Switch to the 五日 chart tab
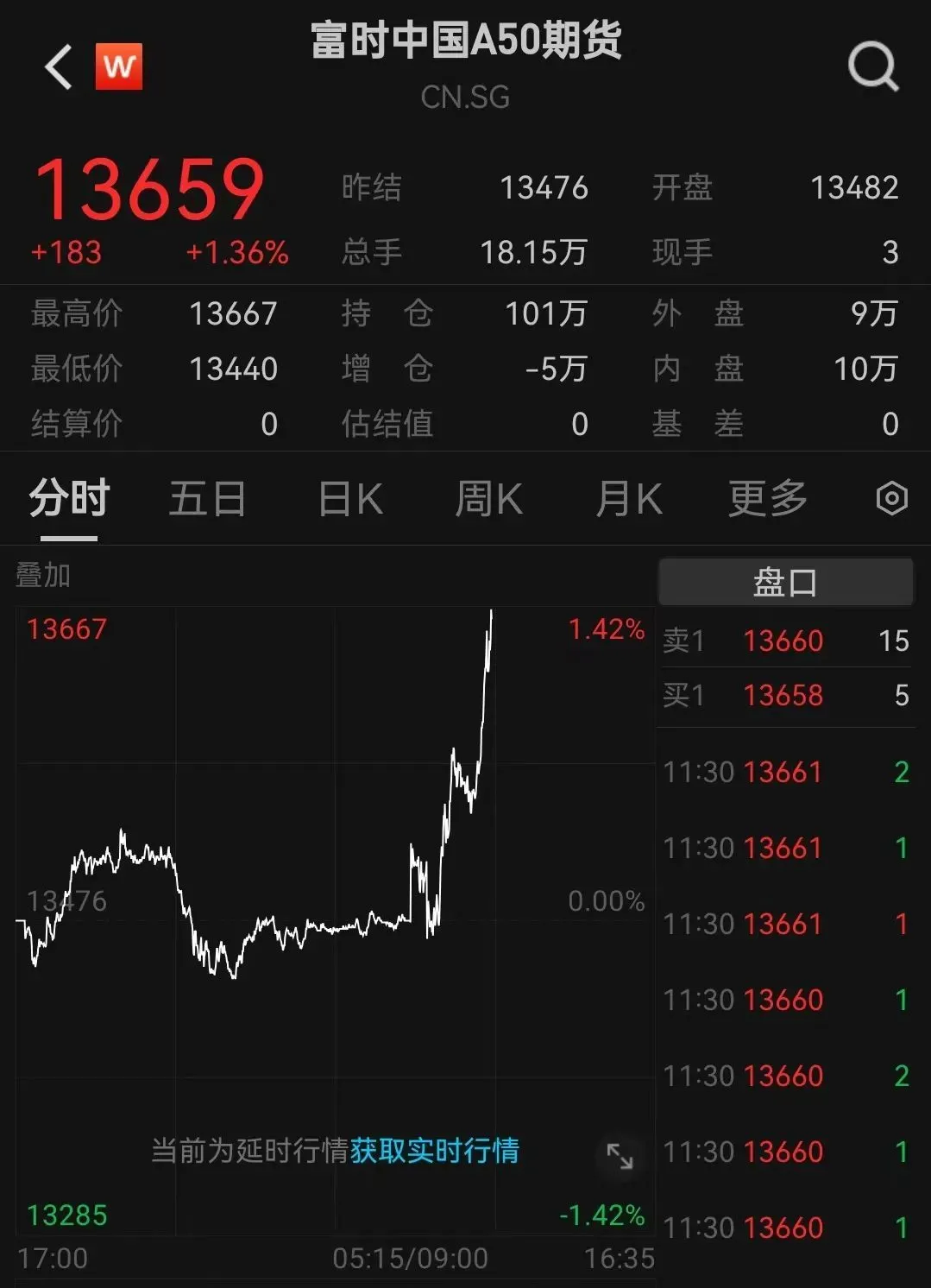The height and width of the screenshot is (1288, 931). (207, 499)
